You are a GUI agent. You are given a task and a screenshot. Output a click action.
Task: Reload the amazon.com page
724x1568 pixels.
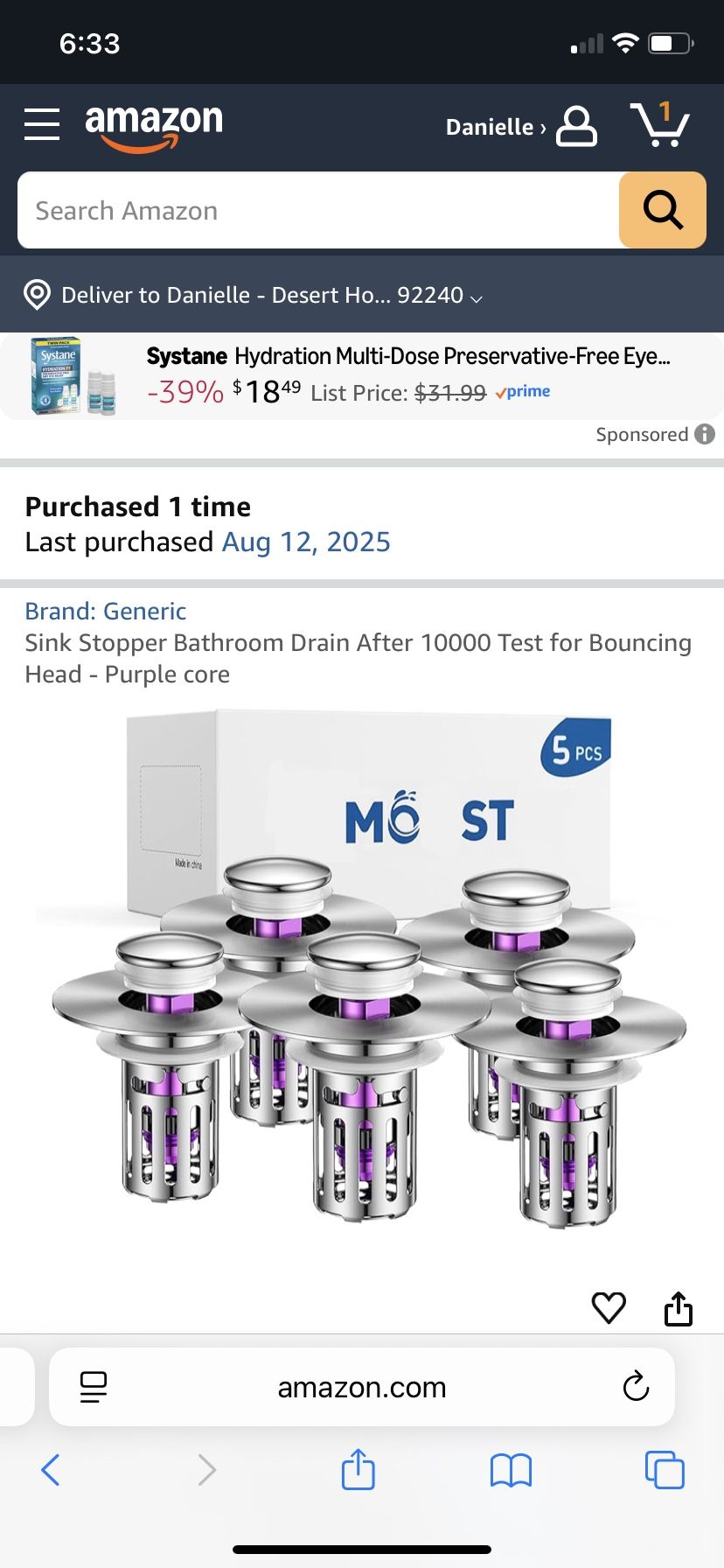click(x=636, y=1387)
